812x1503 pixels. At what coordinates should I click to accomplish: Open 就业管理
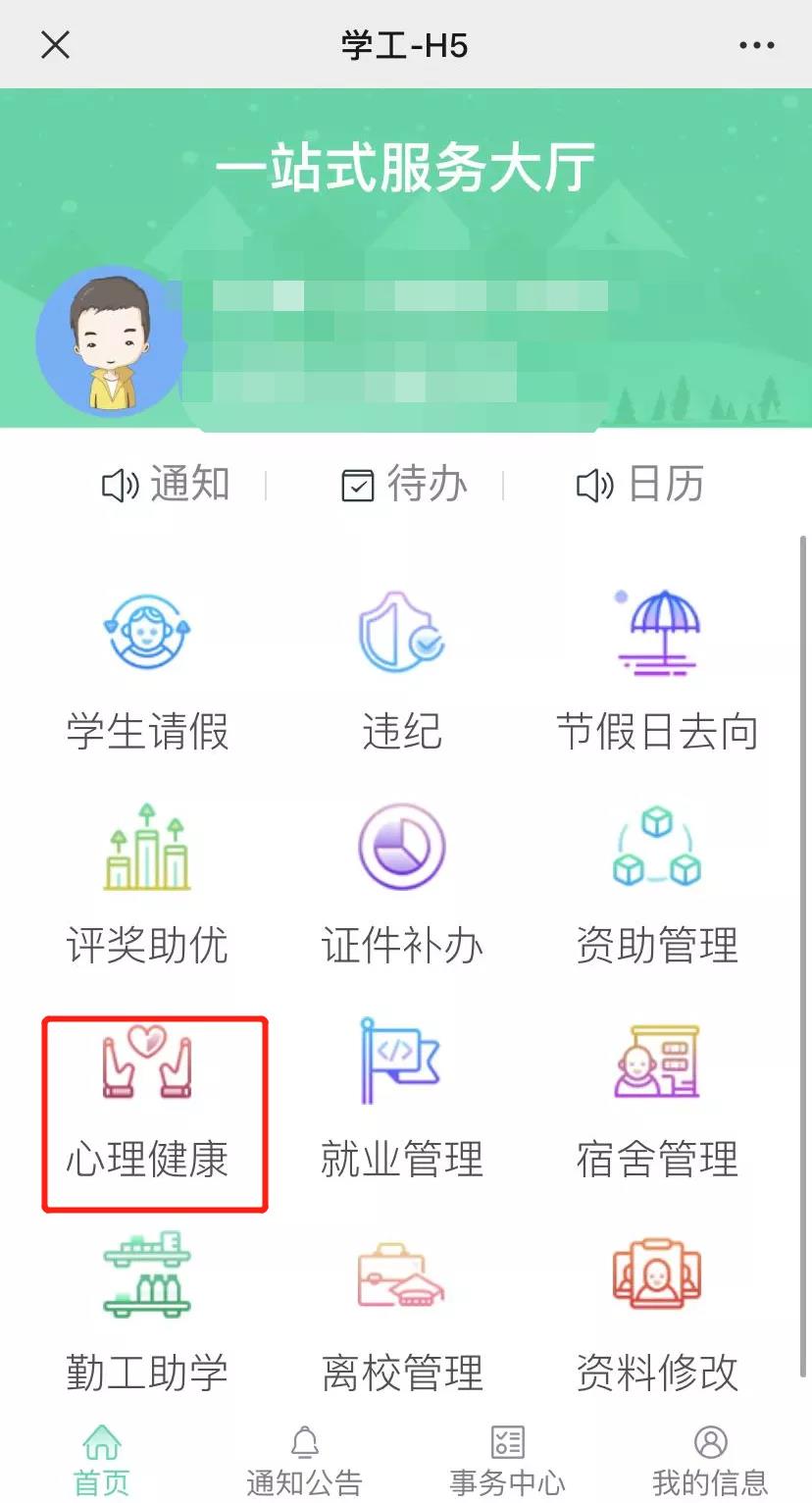[402, 1097]
